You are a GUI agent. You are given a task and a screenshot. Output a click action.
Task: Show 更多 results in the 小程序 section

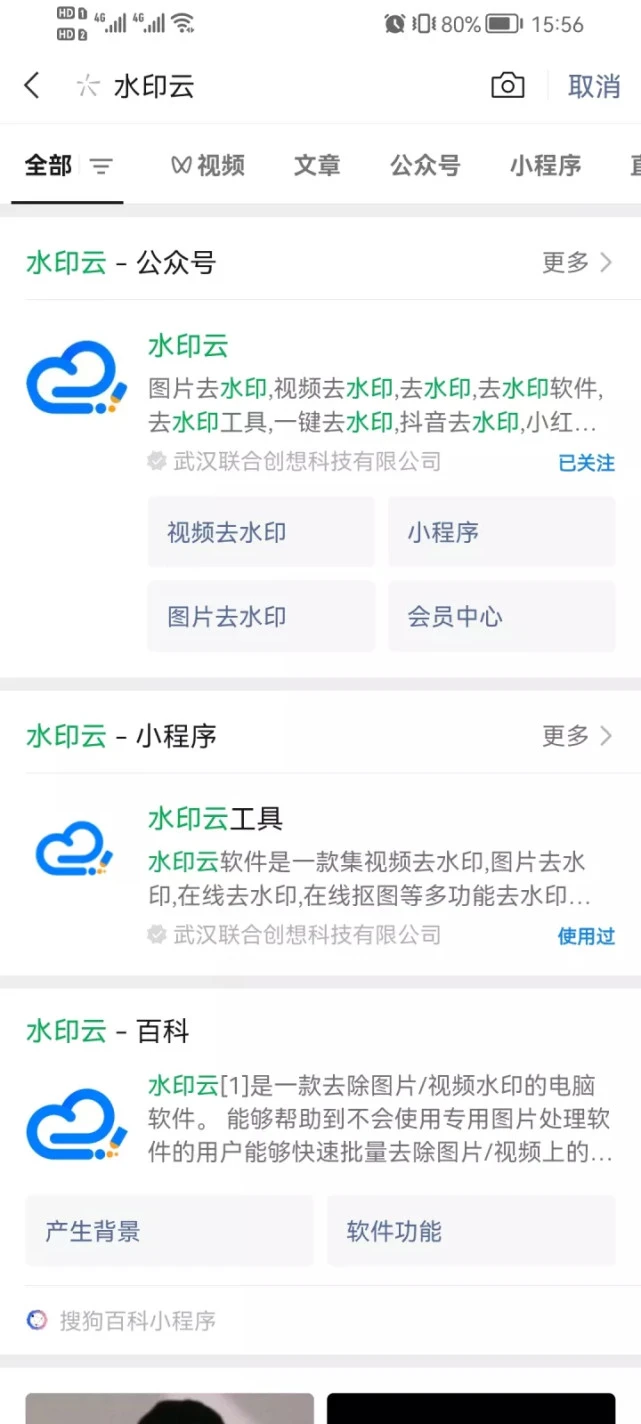point(577,736)
